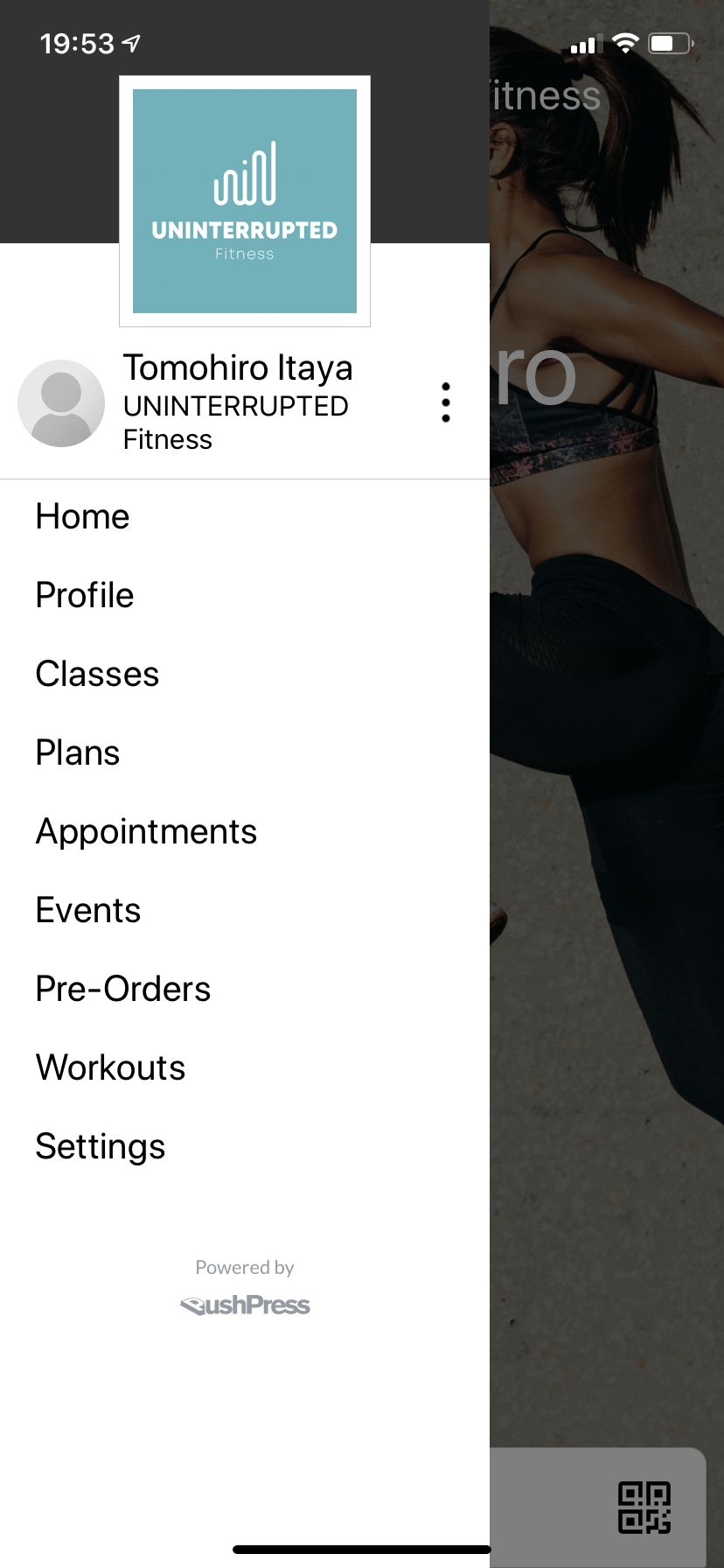Open the Profile page
This screenshot has width=724, height=1568.
coord(85,595)
